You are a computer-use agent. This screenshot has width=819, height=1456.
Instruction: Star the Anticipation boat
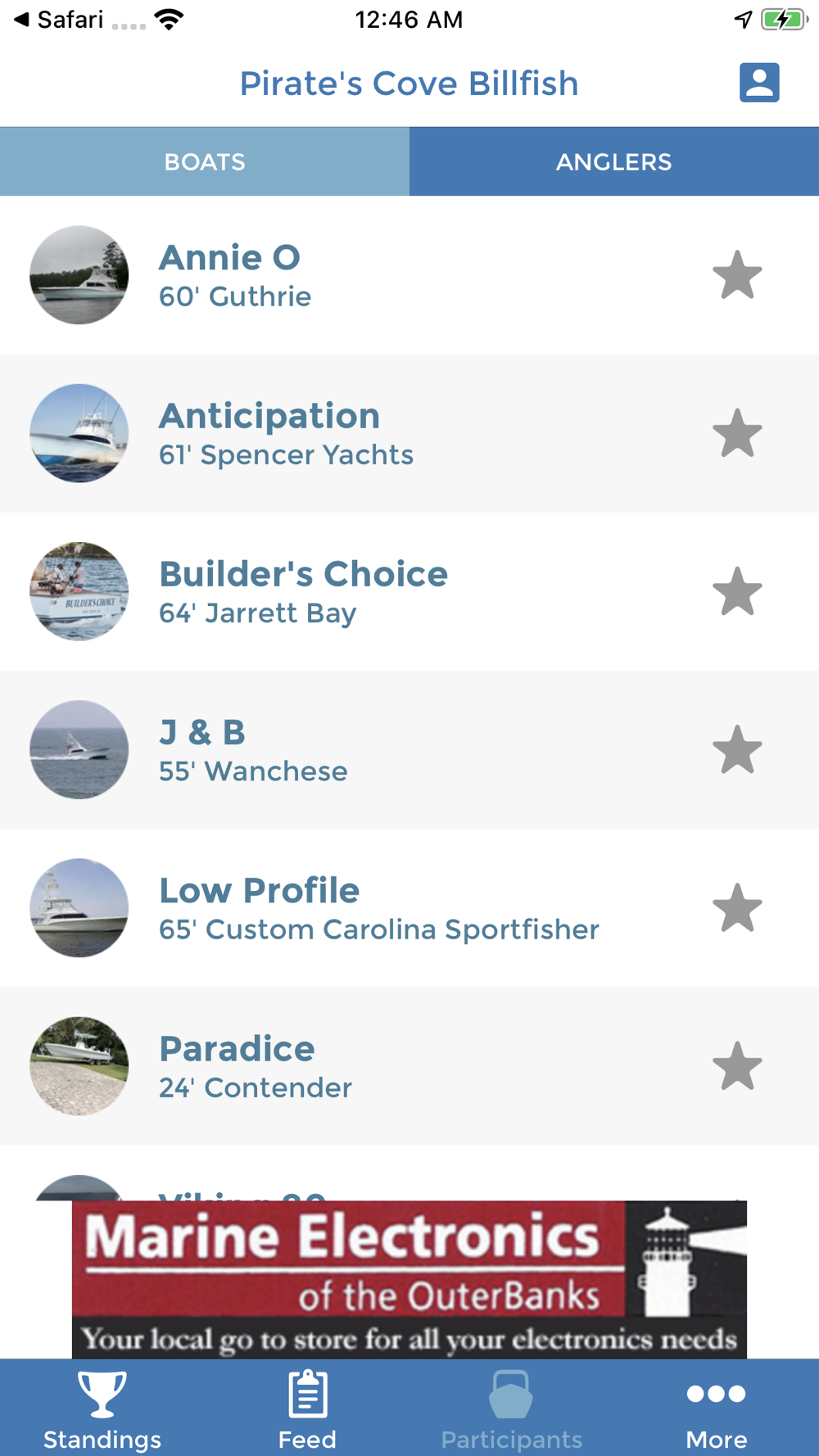tap(737, 433)
